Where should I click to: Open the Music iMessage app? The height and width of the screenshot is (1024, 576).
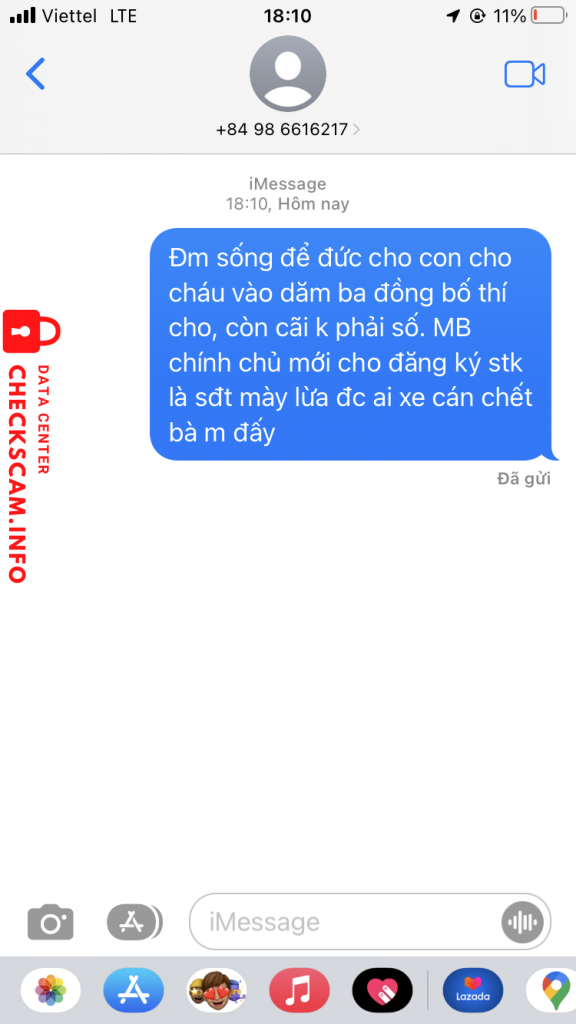pos(299,990)
